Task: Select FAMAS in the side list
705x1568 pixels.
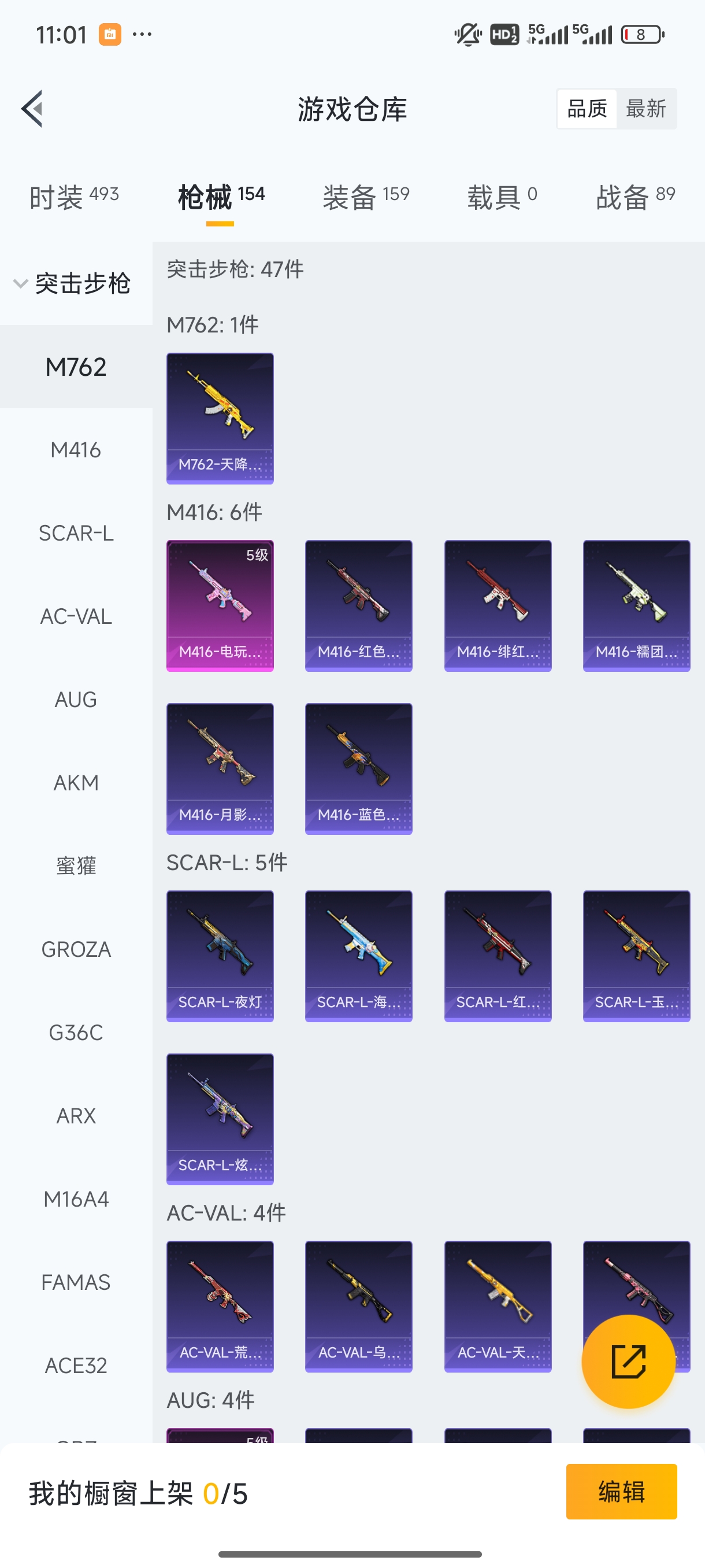Action: coord(76,1282)
